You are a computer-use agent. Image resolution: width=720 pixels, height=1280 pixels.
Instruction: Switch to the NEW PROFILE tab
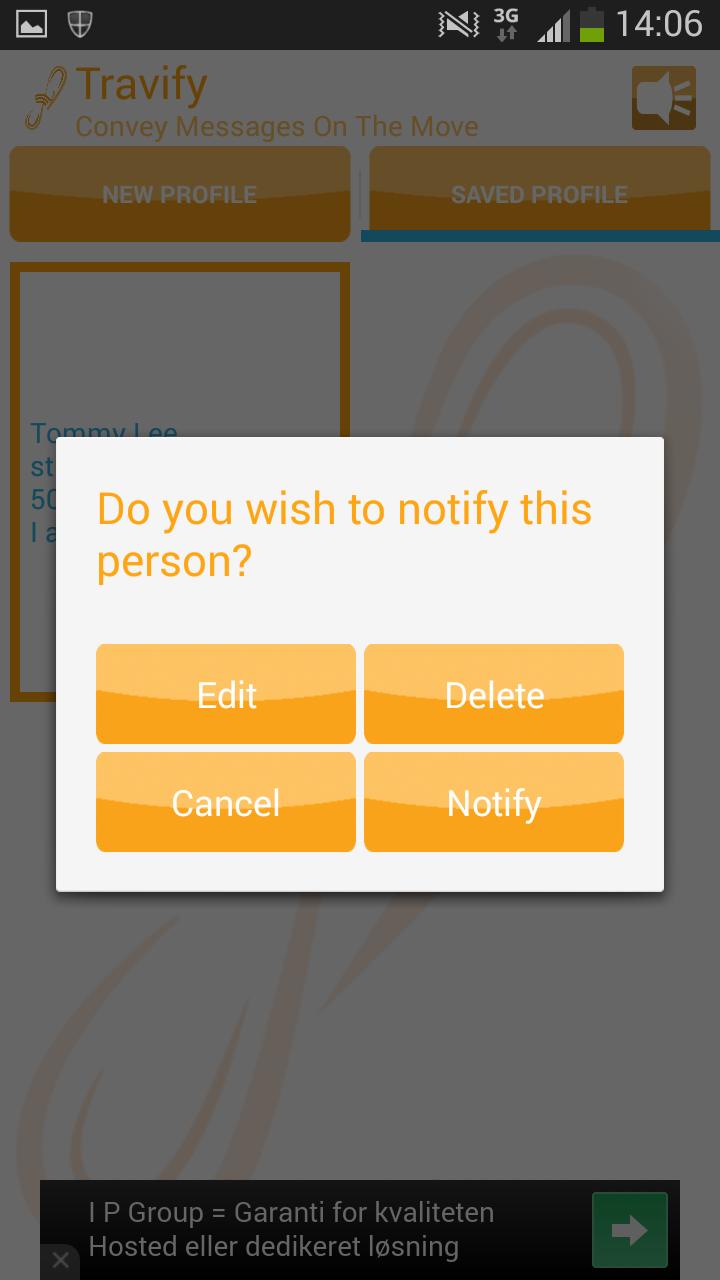[180, 194]
